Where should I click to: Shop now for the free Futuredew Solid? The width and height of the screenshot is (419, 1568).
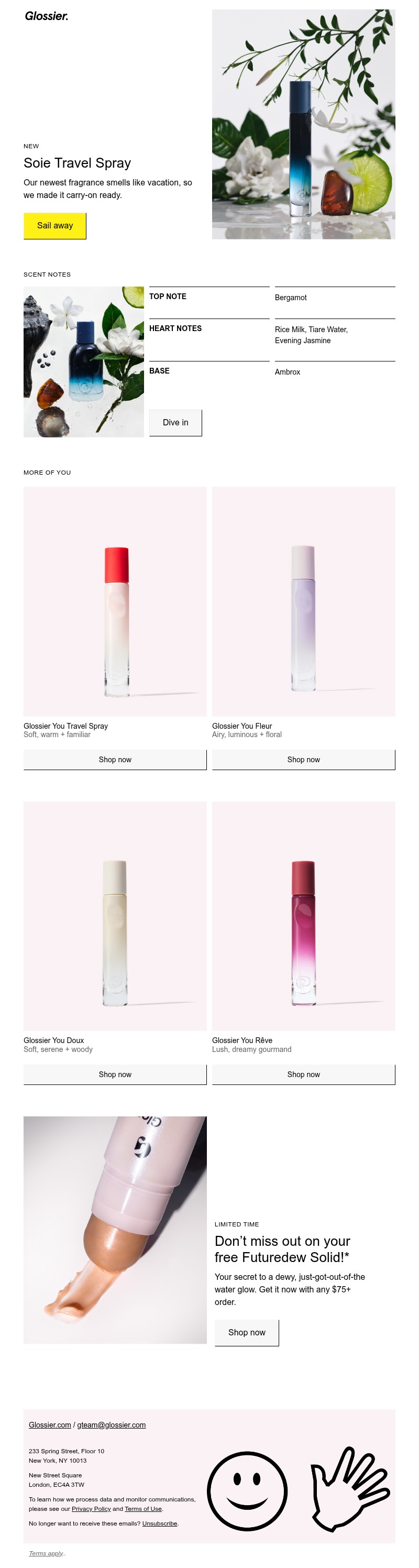pos(246,1332)
